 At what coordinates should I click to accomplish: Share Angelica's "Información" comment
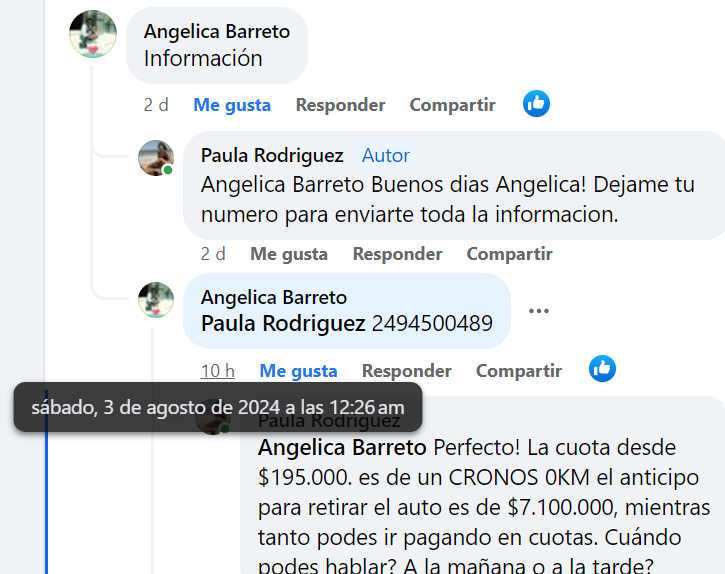pos(452,104)
